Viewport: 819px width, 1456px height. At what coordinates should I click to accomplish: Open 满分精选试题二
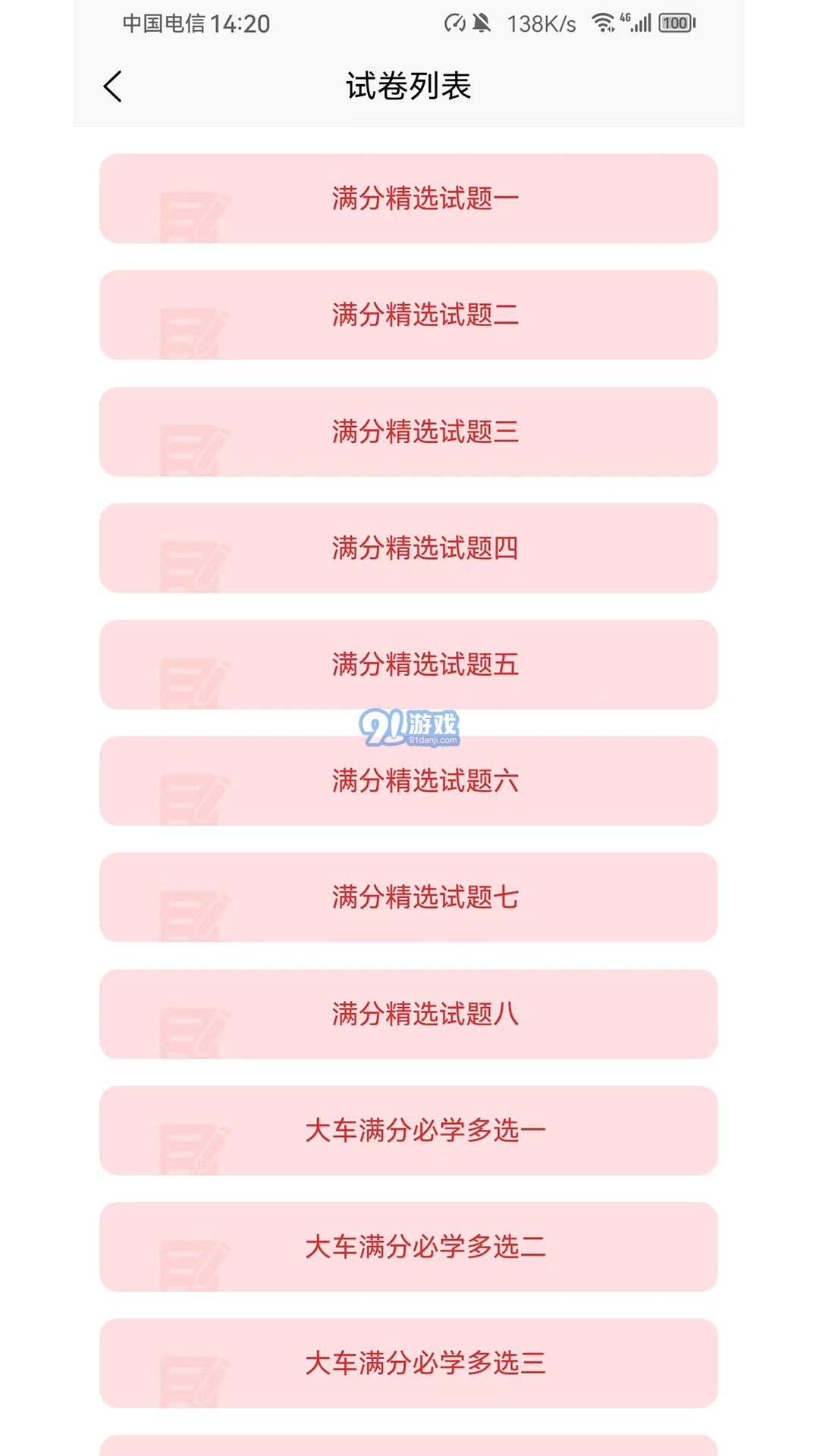409,315
